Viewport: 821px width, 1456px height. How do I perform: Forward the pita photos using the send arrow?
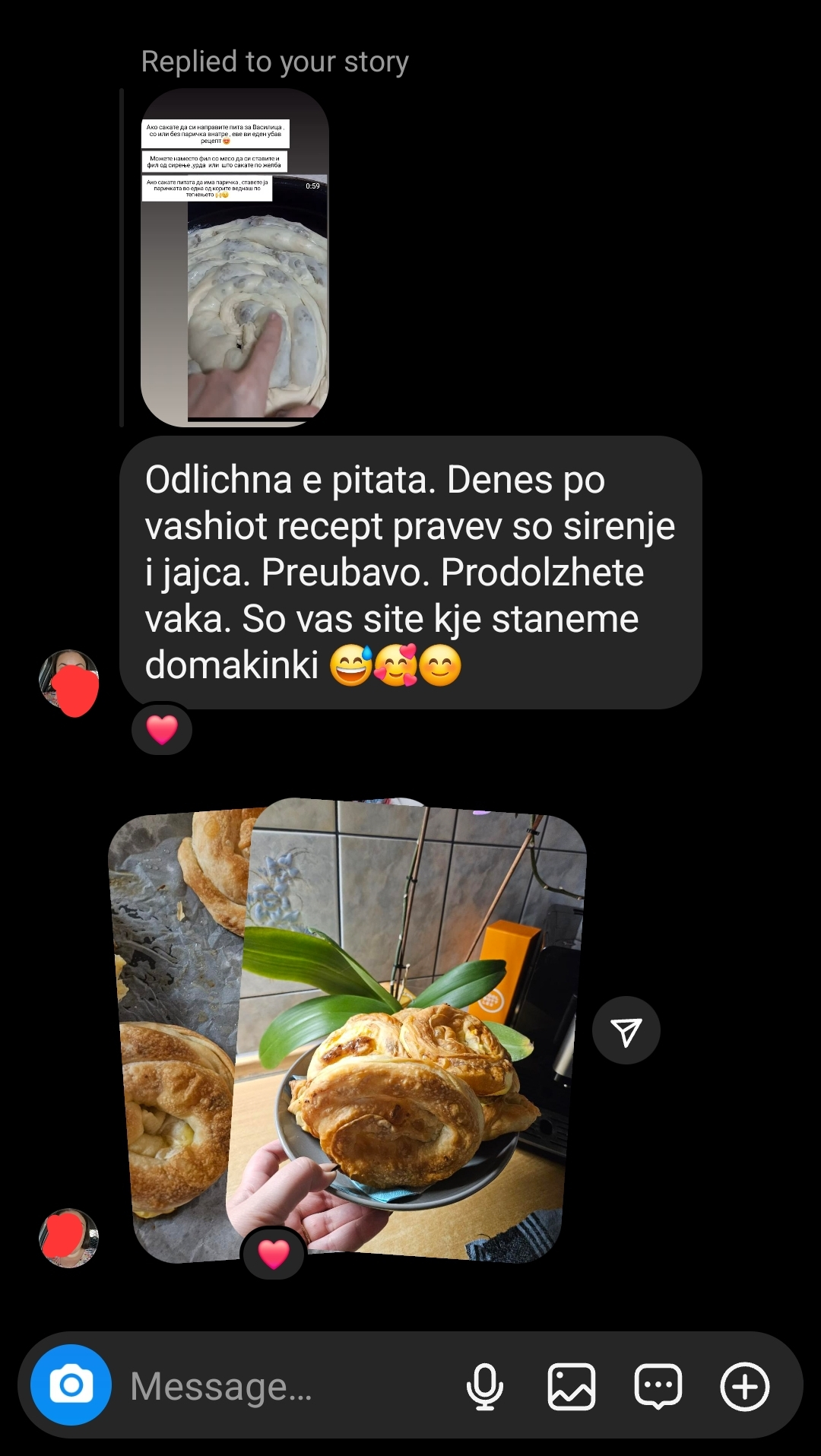click(626, 1032)
